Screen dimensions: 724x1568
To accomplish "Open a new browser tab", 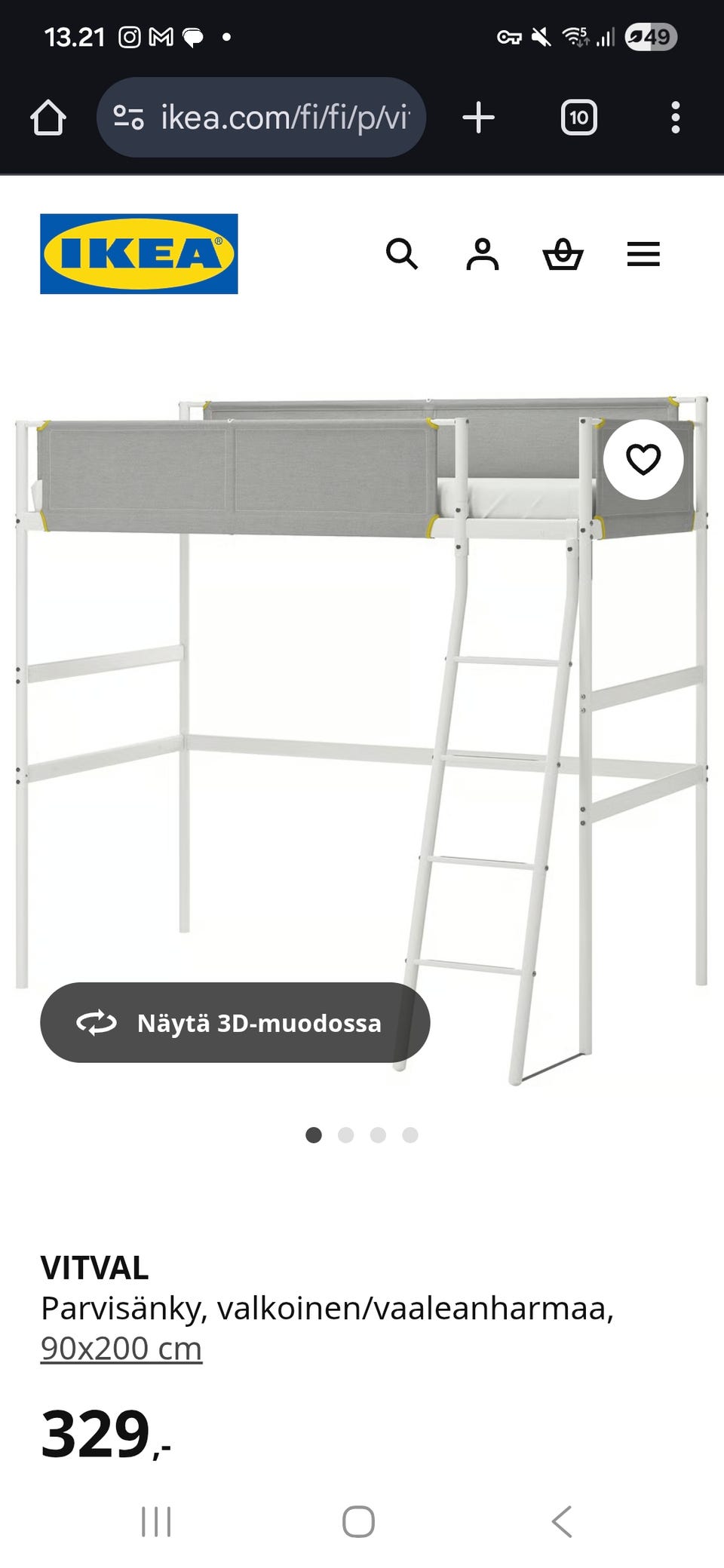I will 478,118.
